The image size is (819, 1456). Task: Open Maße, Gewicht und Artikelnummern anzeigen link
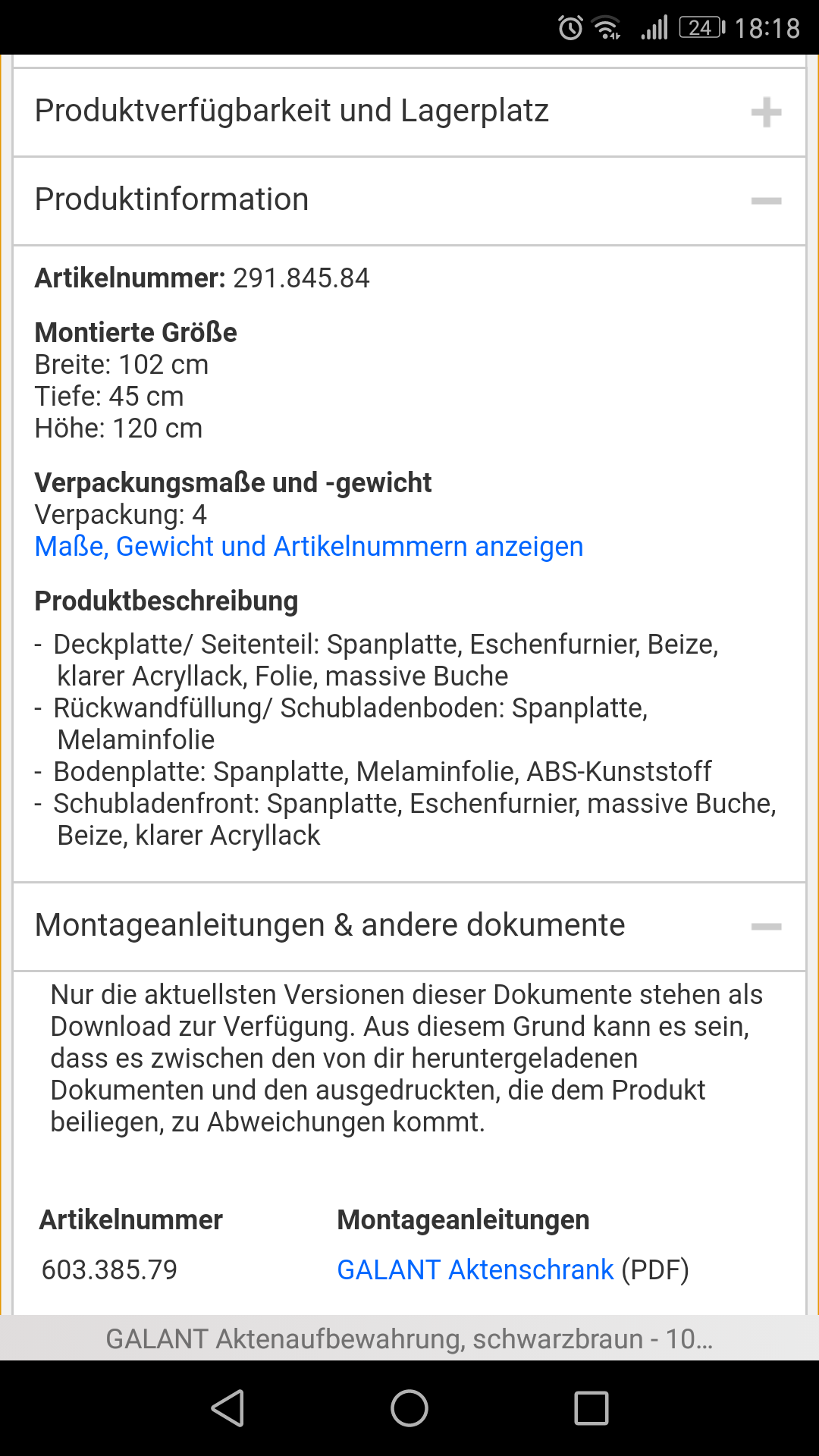point(309,547)
